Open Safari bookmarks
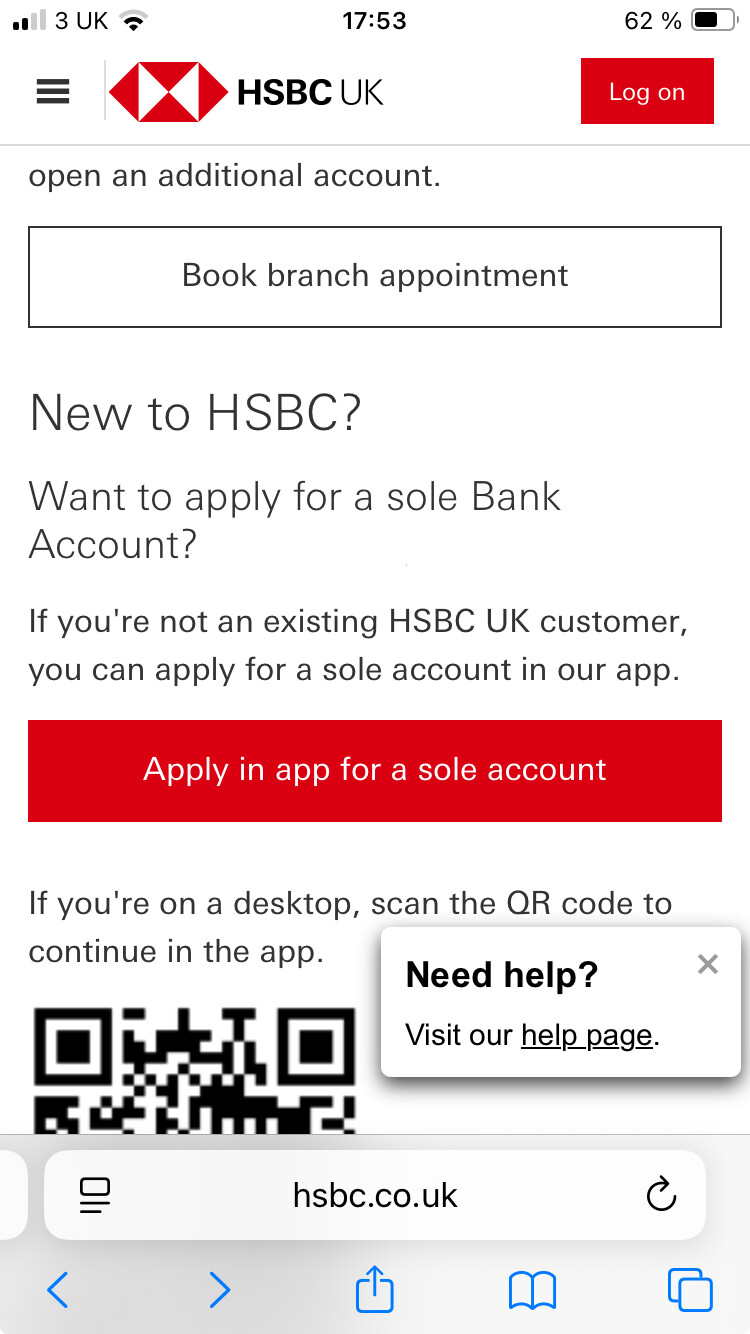750x1334 pixels. pos(532,1291)
